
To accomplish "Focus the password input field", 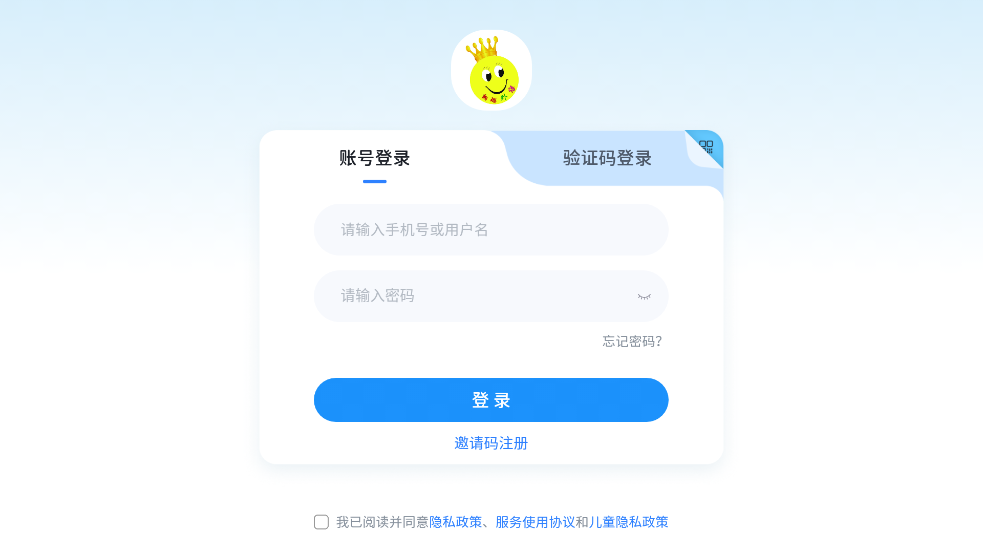I will pyautogui.click(x=470, y=296).
